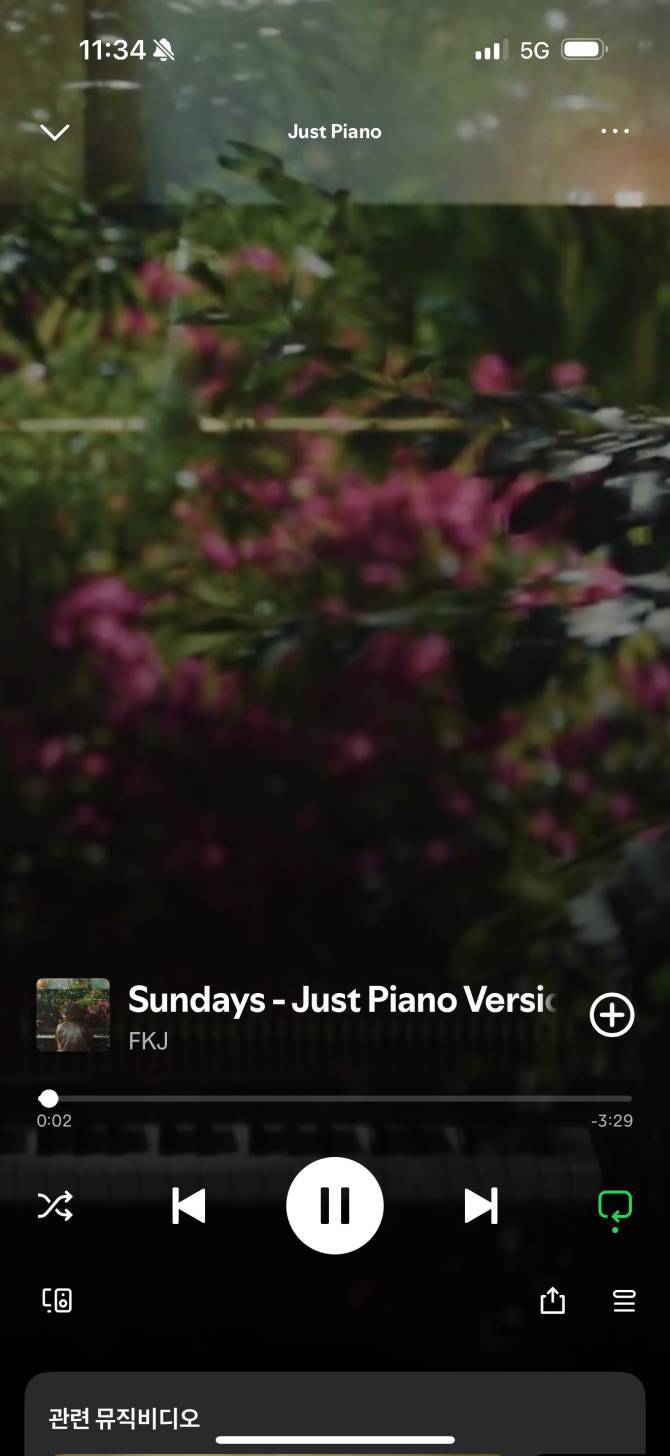
Task: Open the FKJ artist page
Action: (148, 1041)
